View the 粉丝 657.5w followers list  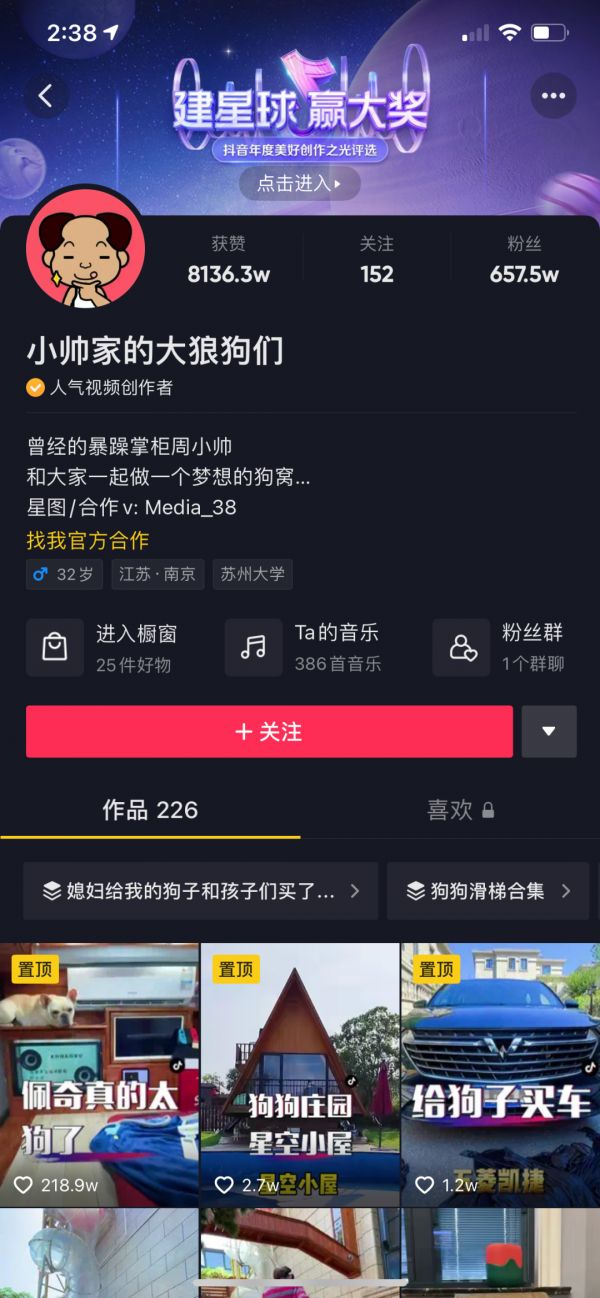(x=523, y=260)
